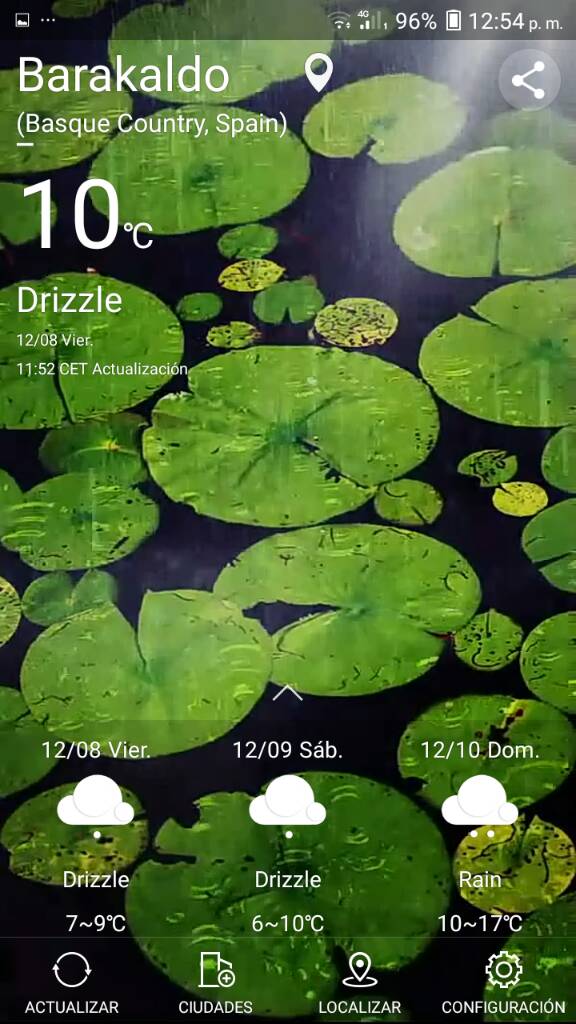Image resolution: width=576 pixels, height=1024 pixels.
Task: Refresh weather with Actualizar
Action: (72, 983)
